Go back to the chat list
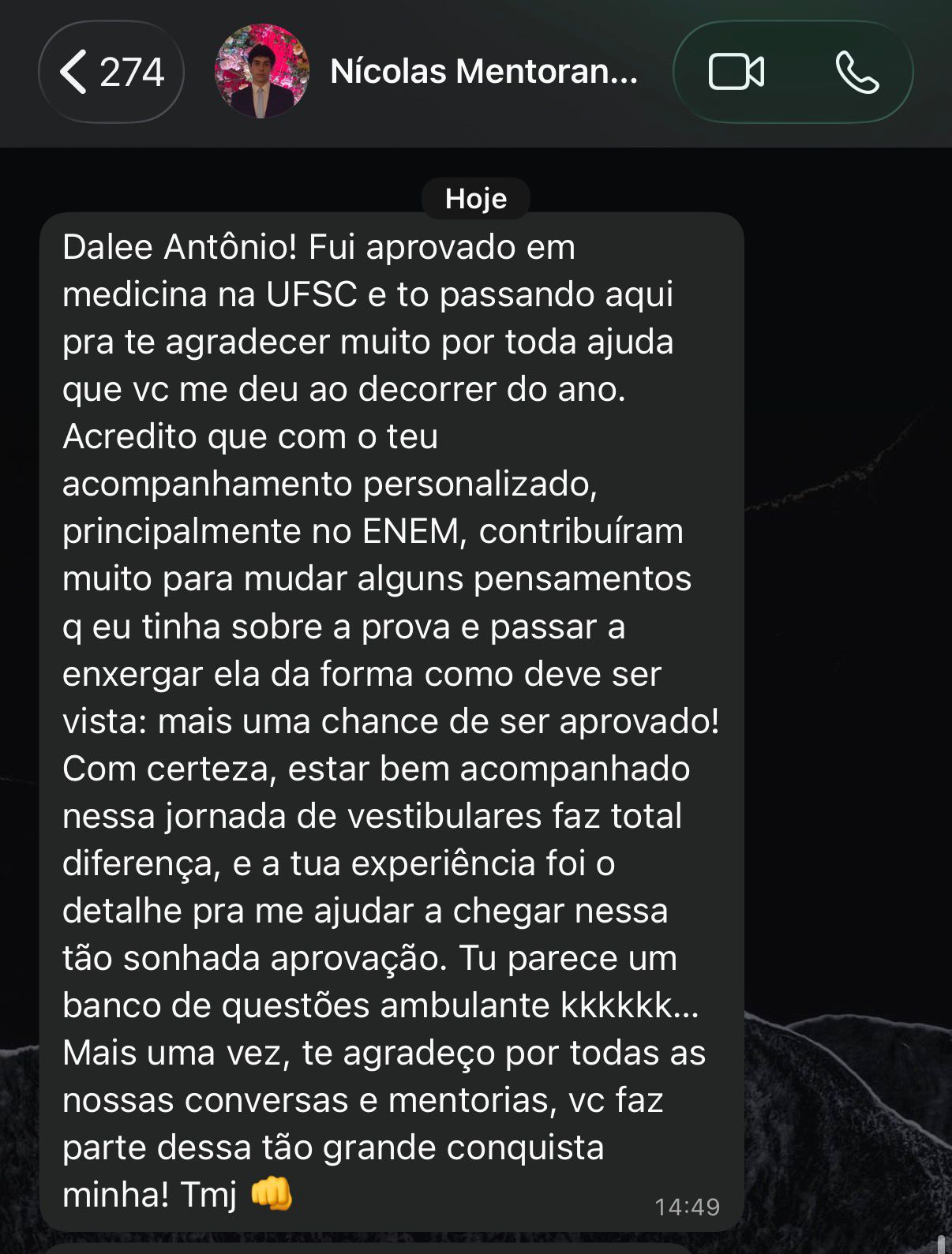Image resolution: width=952 pixels, height=1254 pixels. [111, 72]
